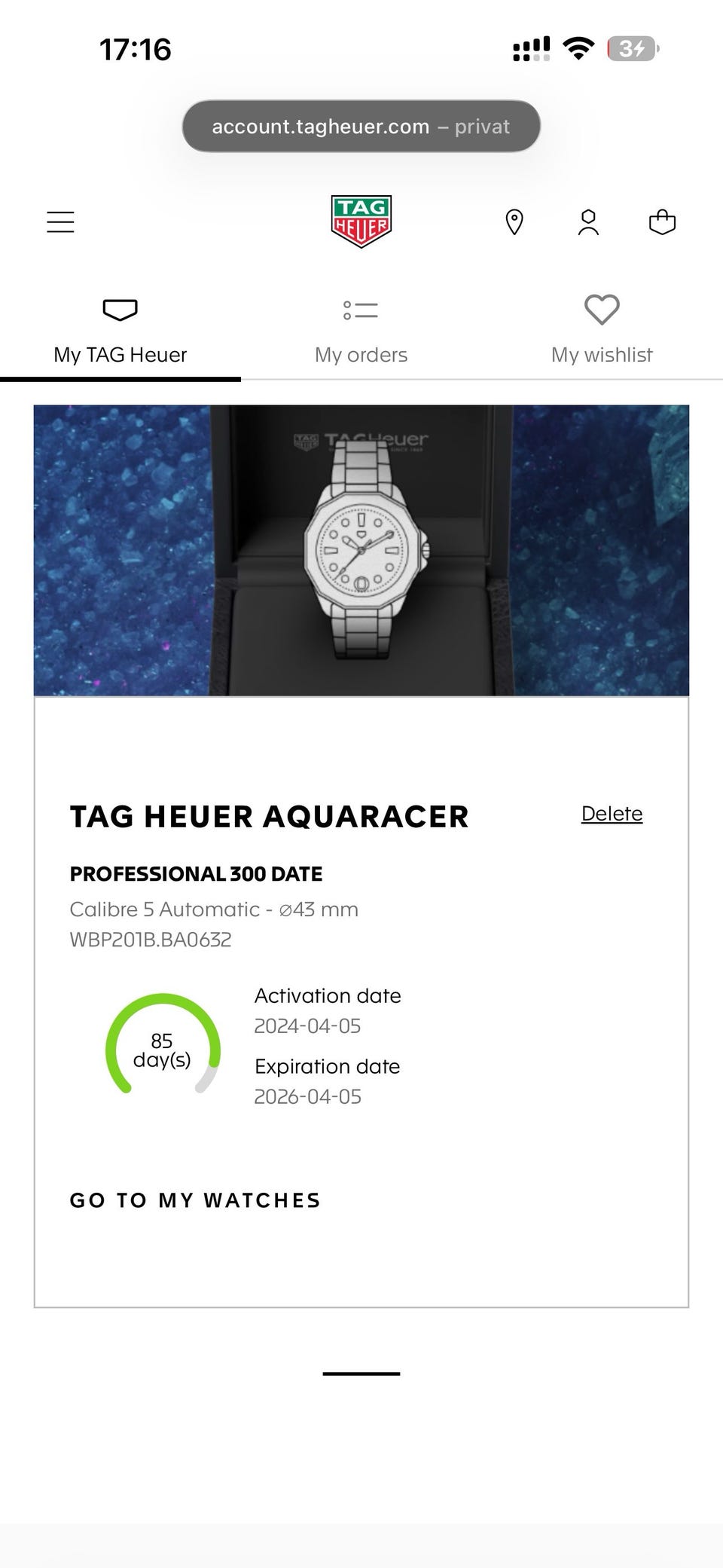Switch to the My wishlist tab
Viewport: 723px width, 1568px height.
click(x=602, y=354)
